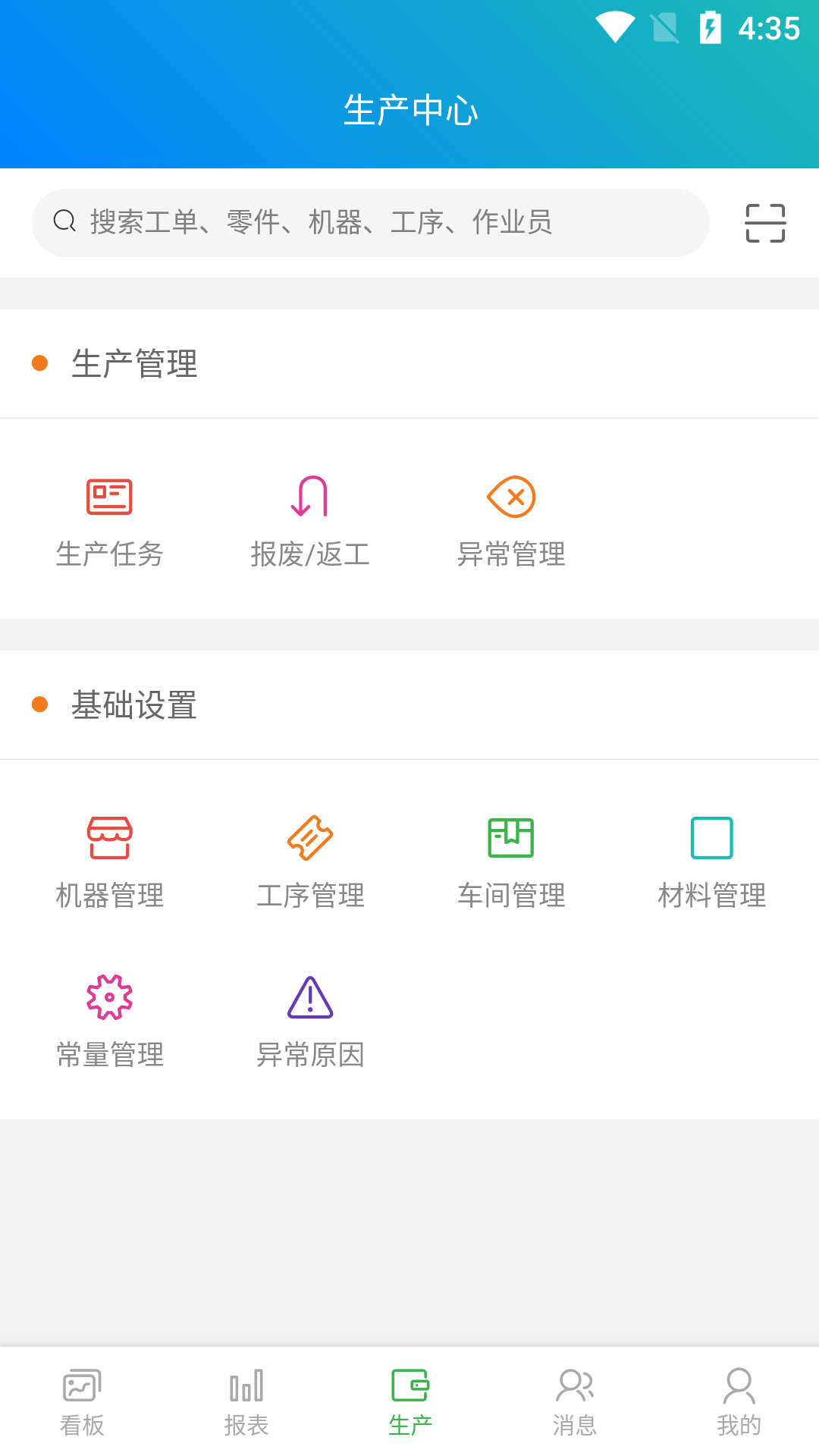Open the scan code icon
The width and height of the screenshot is (819, 1456).
coord(764,223)
